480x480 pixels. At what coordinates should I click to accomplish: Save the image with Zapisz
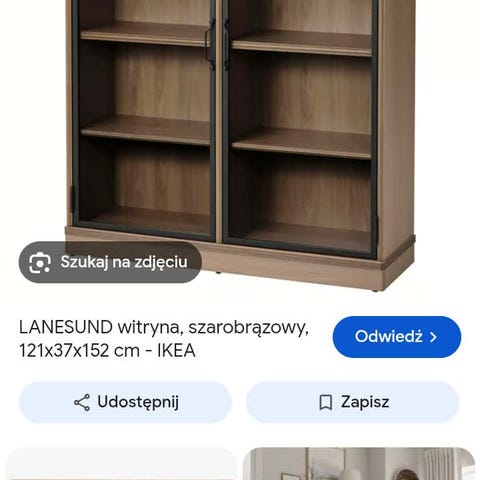pos(353,402)
